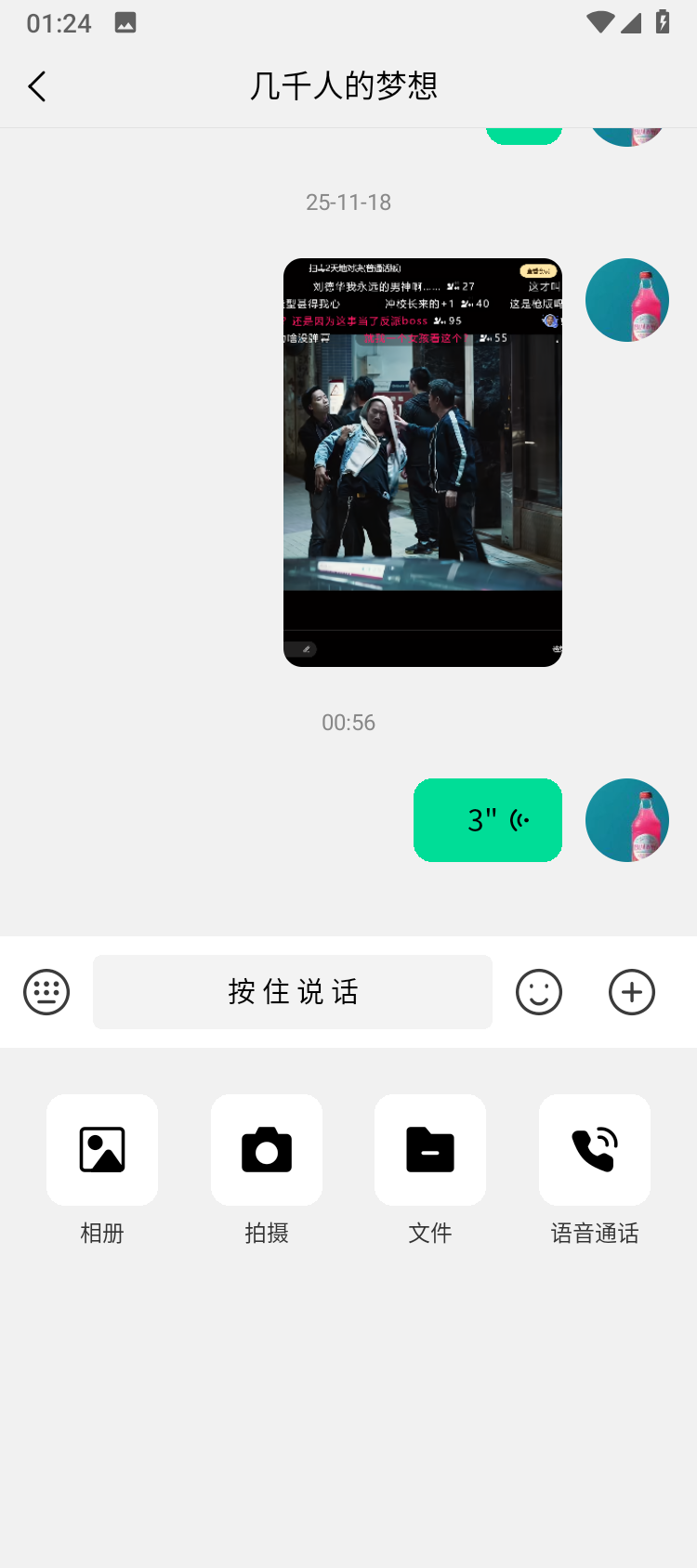This screenshot has width=697, height=1568.
Task: Play the 3-second voice message
Action: 488,820
